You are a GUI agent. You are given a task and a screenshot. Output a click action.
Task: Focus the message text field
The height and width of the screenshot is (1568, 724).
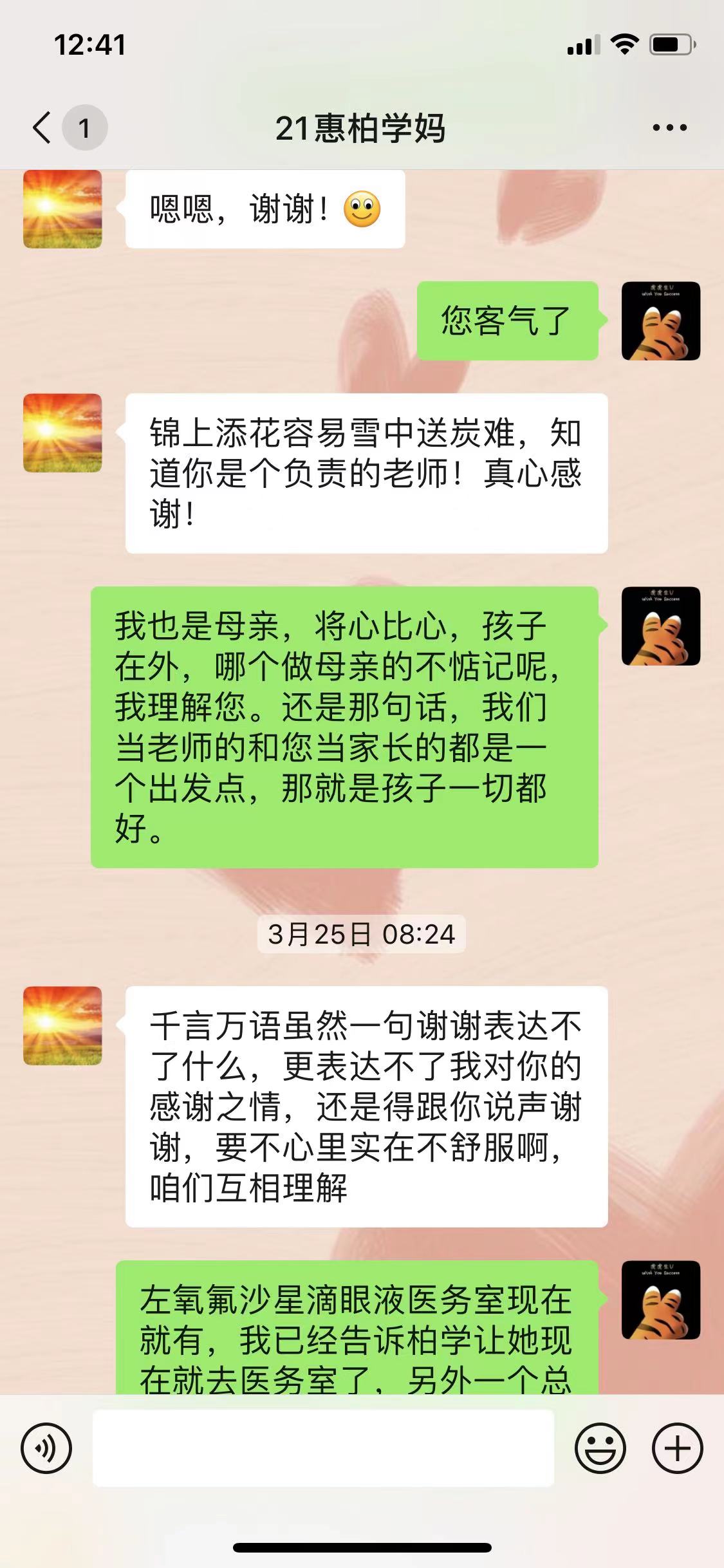323,1449
